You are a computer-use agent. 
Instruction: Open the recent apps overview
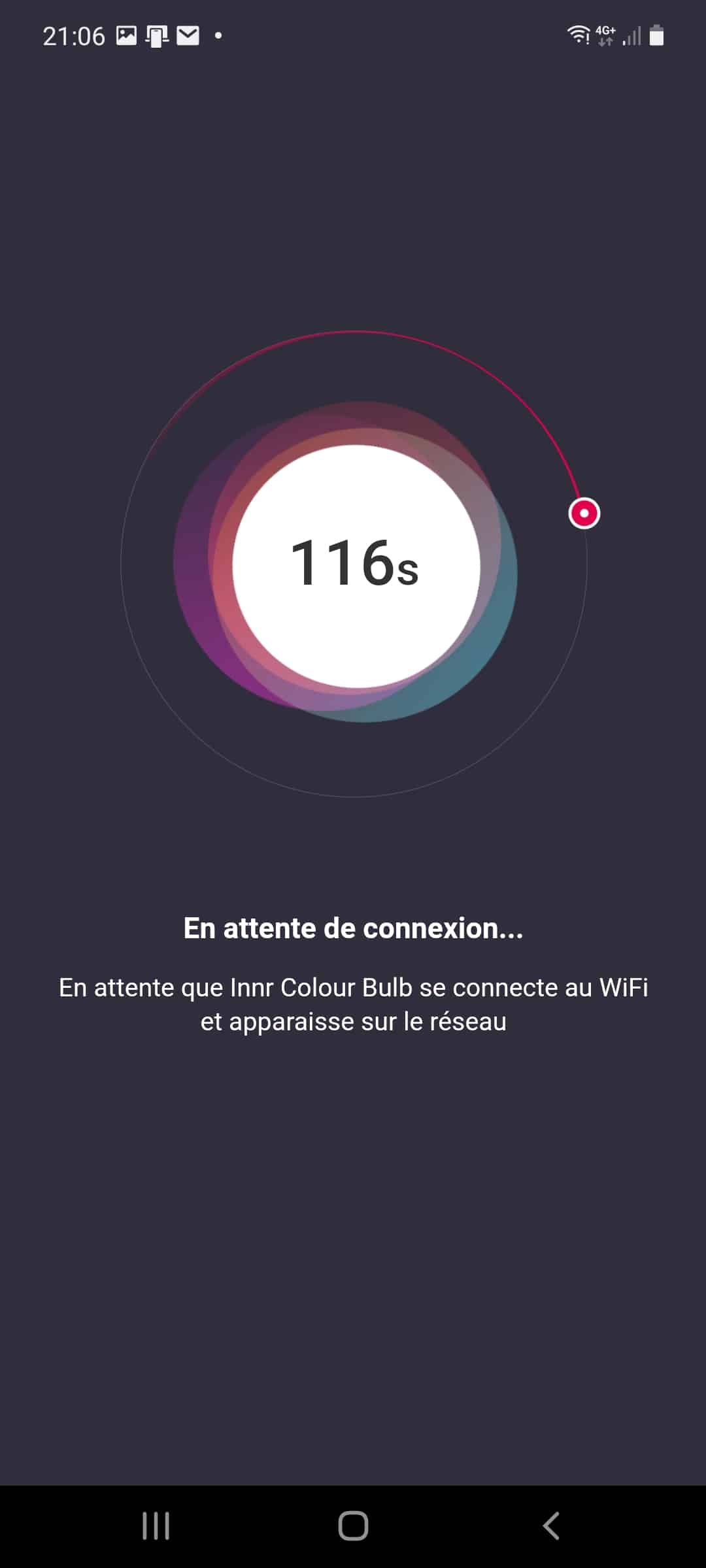coord(156,1526)
